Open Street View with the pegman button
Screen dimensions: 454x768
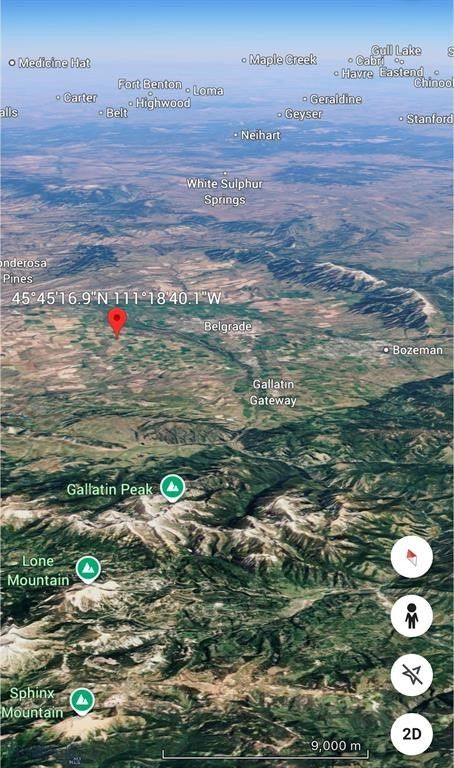point(411,616)
